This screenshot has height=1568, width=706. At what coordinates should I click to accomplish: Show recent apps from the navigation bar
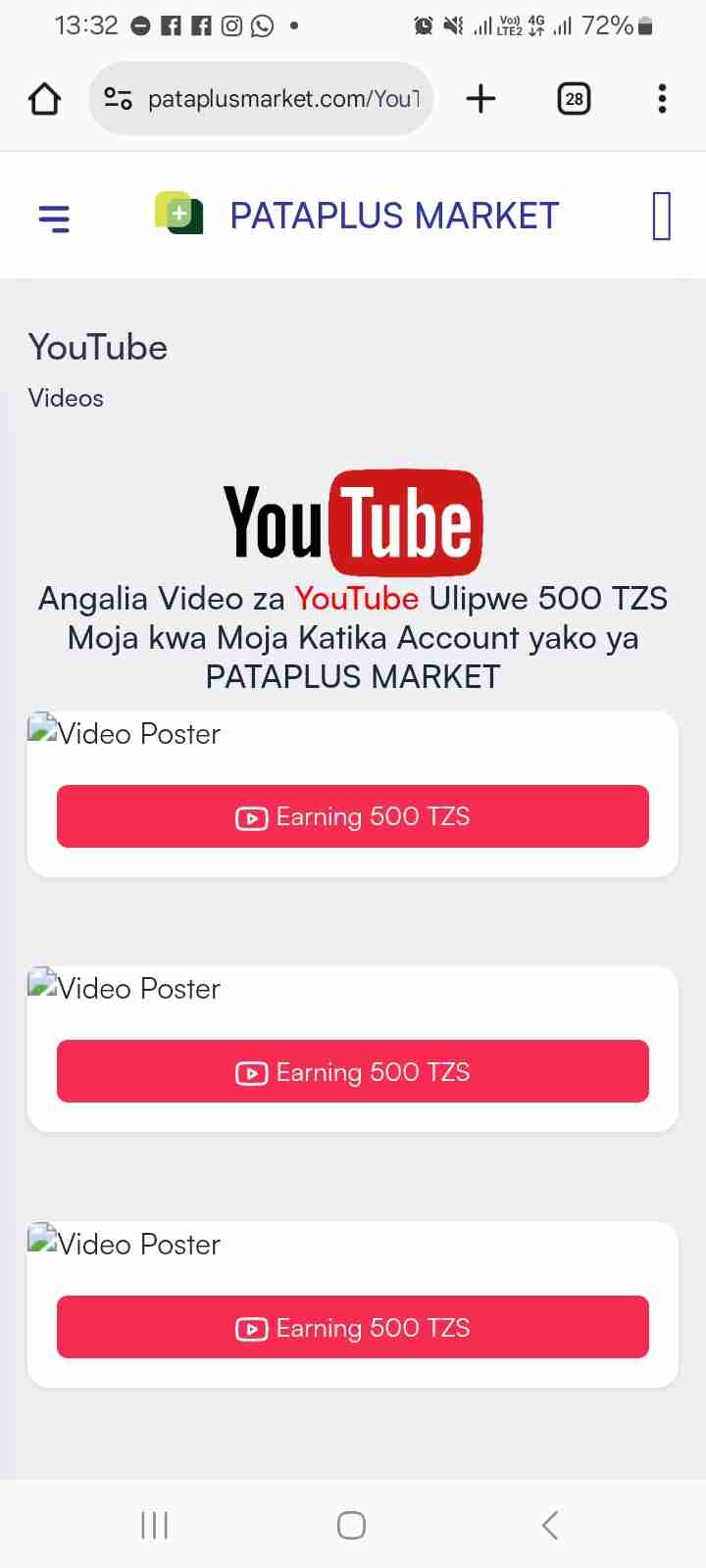[x=155, y=1525]
